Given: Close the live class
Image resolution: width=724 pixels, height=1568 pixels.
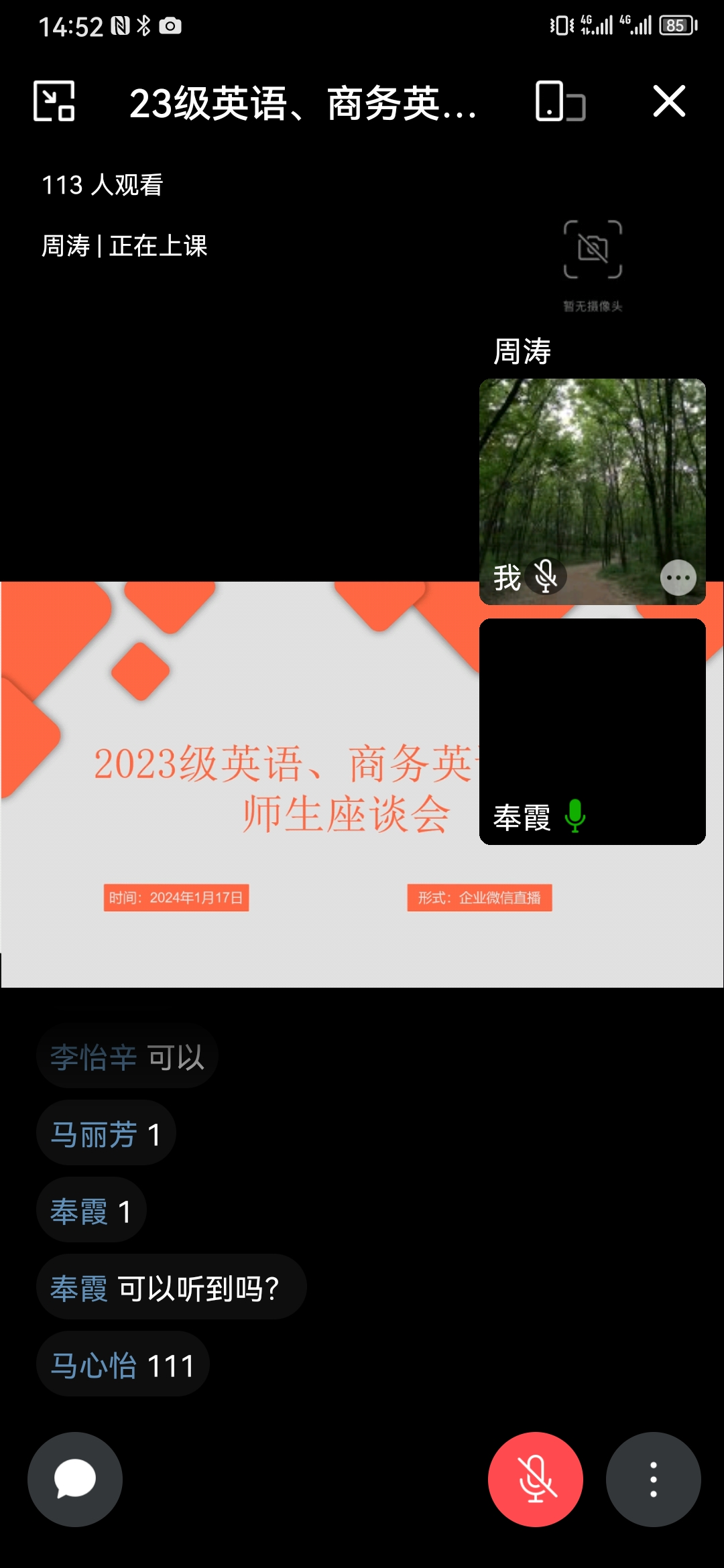Looking at the screenshot, I should (669, 102).
